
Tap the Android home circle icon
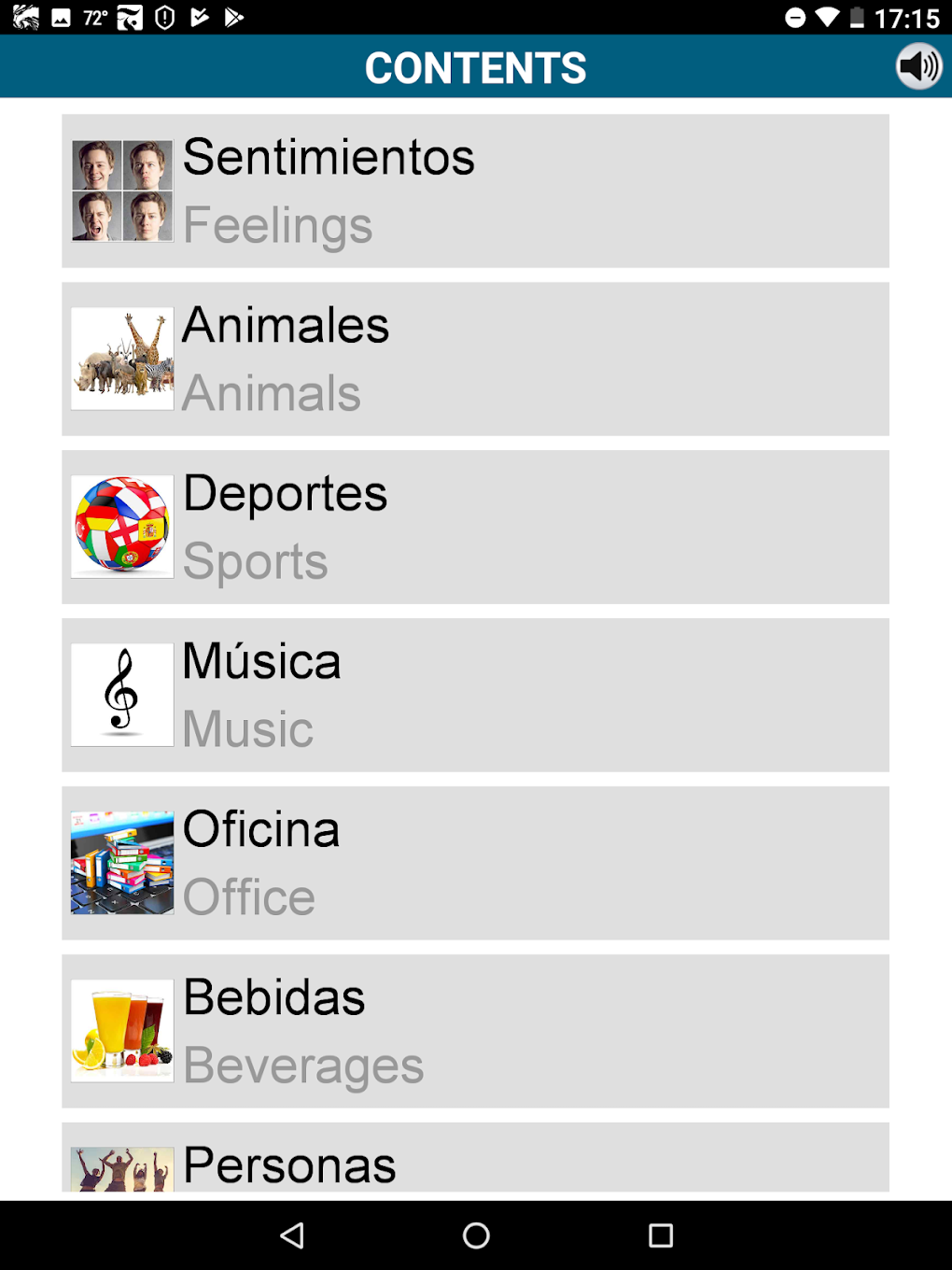click(x=476, y=1235)
